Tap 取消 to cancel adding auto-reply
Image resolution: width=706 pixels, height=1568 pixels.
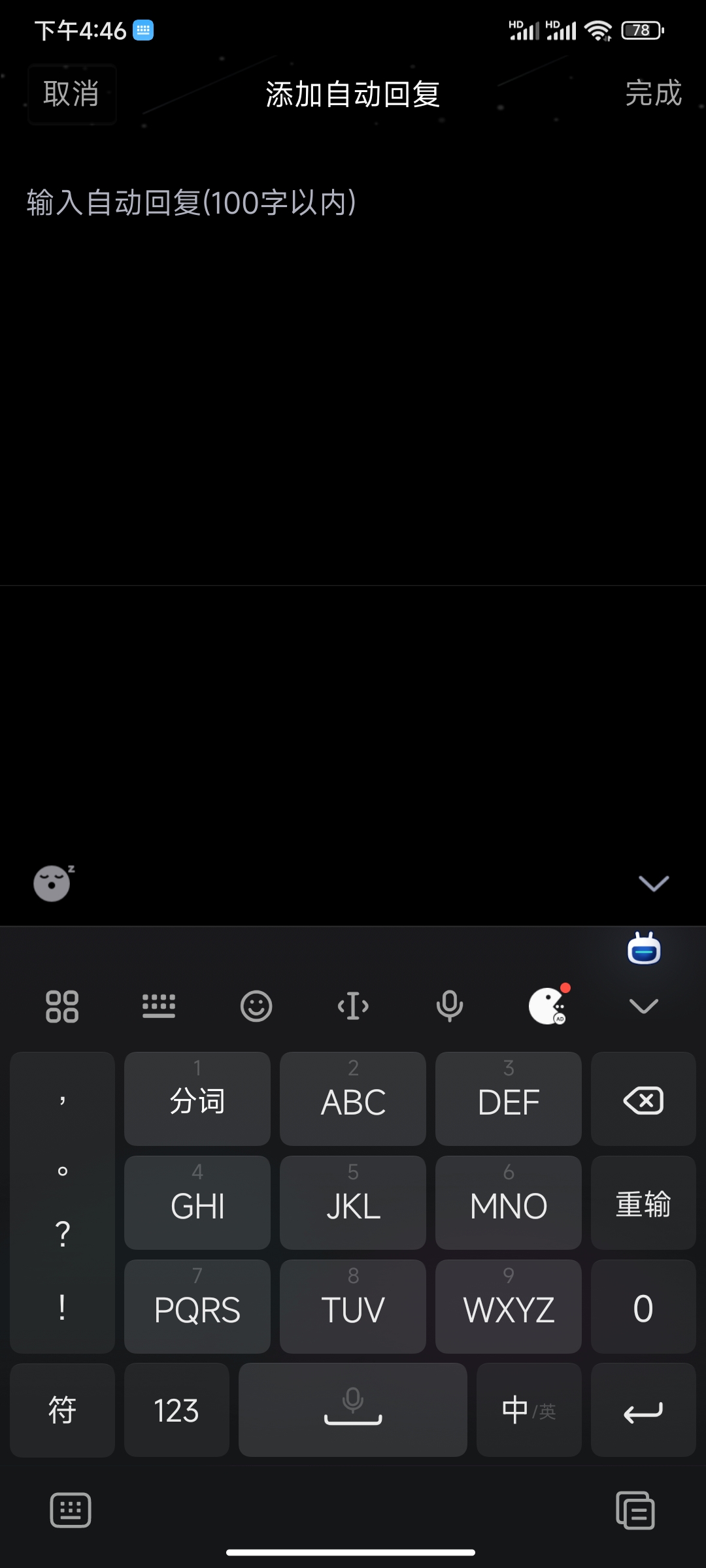point(71,94)
